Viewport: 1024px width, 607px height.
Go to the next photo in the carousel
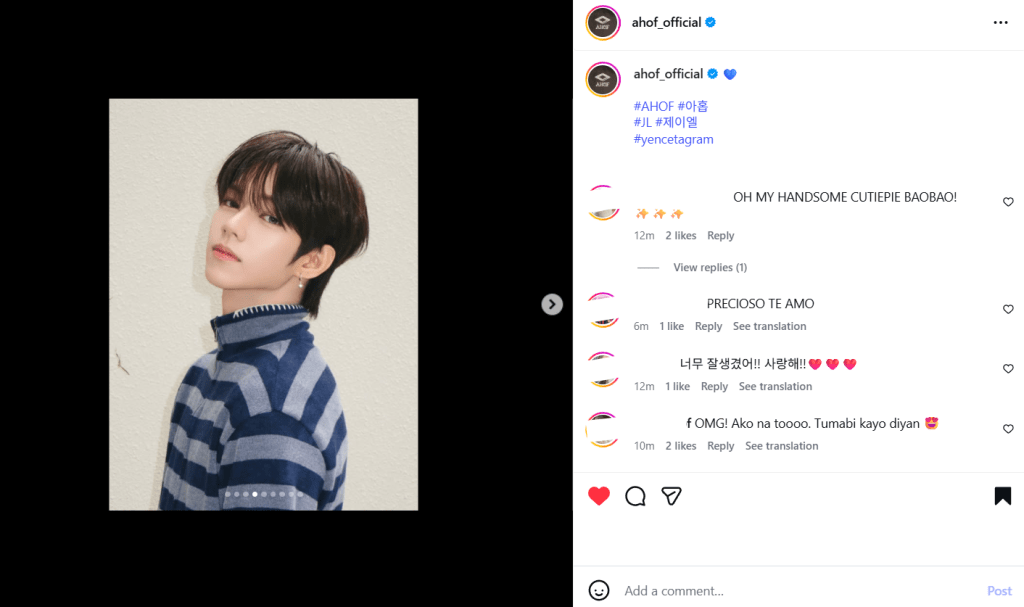tap(552, 304)
